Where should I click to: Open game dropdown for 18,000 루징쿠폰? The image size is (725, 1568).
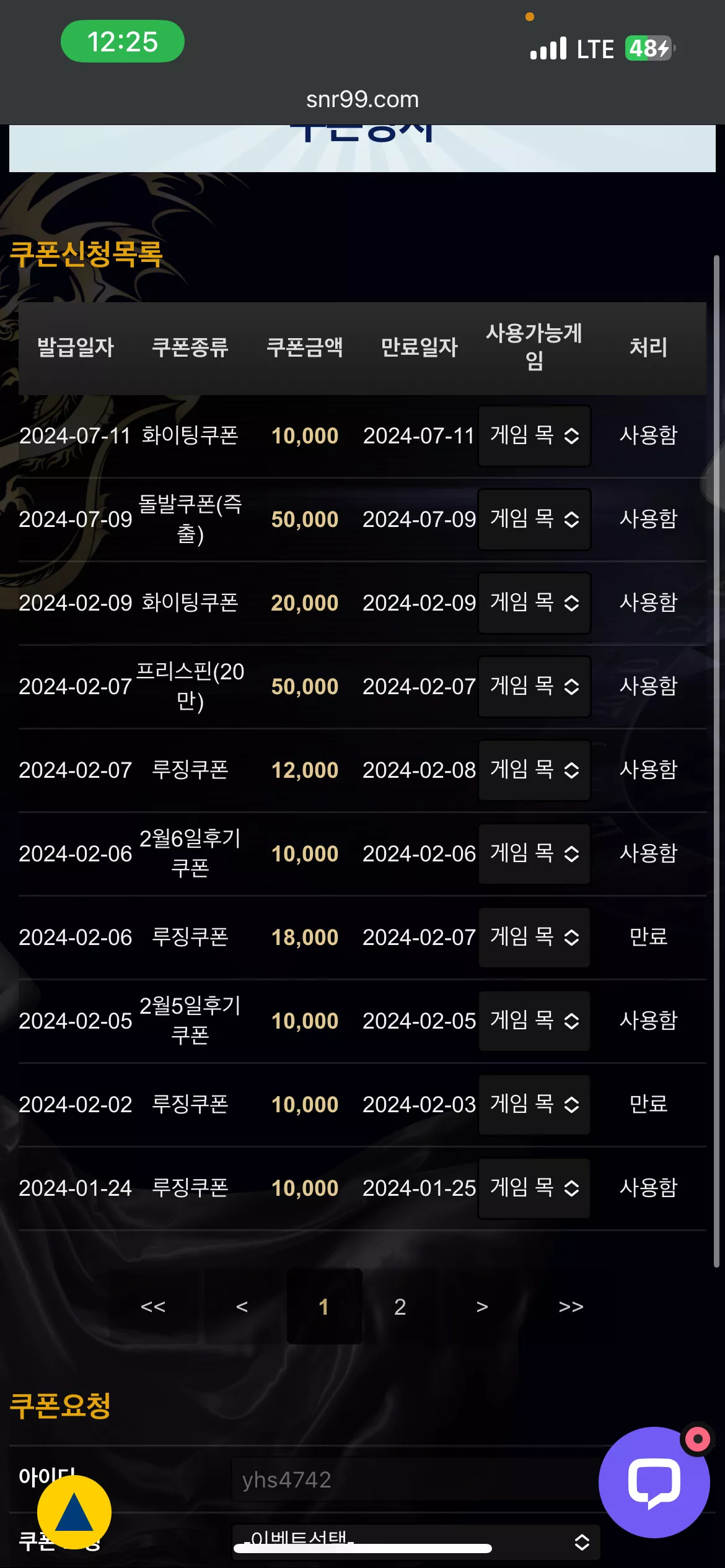(534, 937)
